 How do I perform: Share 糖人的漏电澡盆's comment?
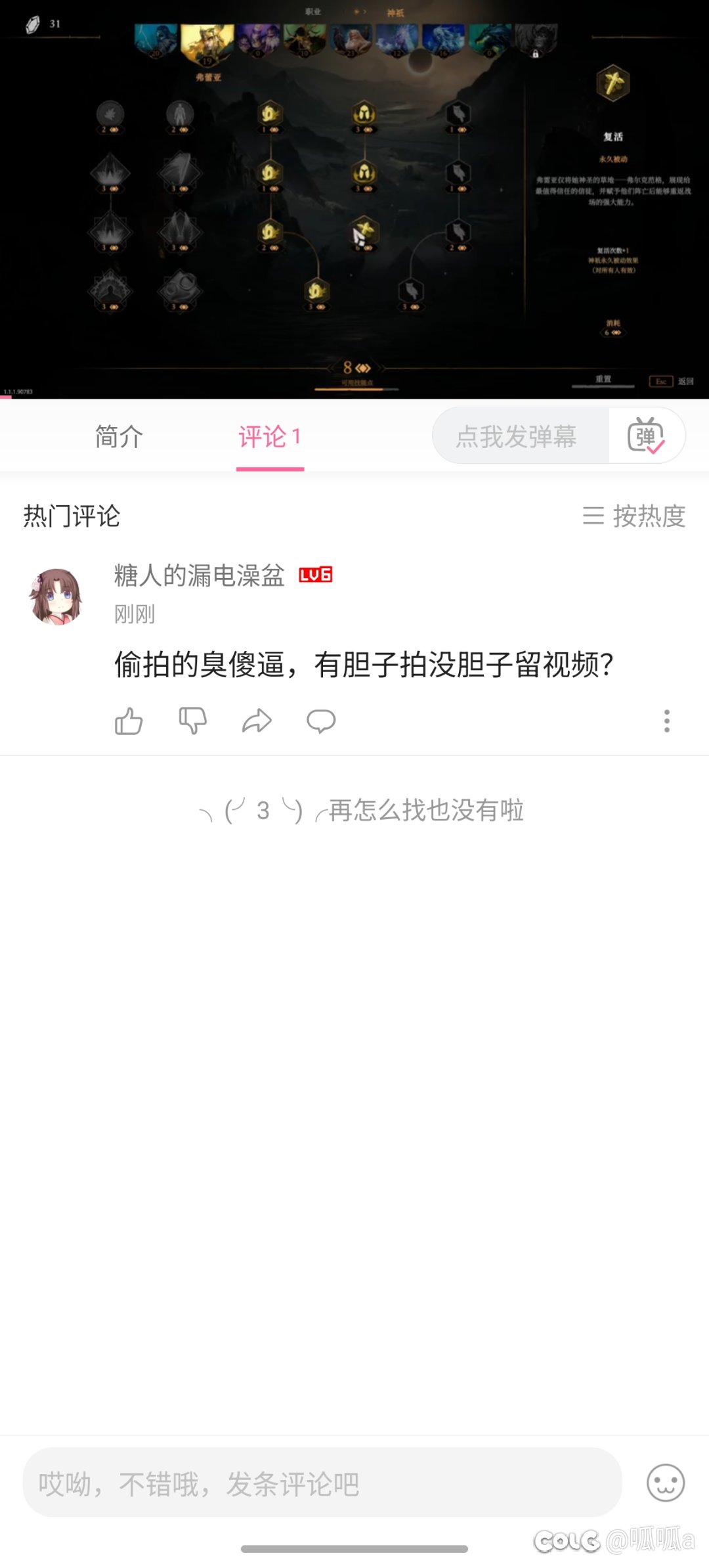pyautogui.click(x=257, y=721)
